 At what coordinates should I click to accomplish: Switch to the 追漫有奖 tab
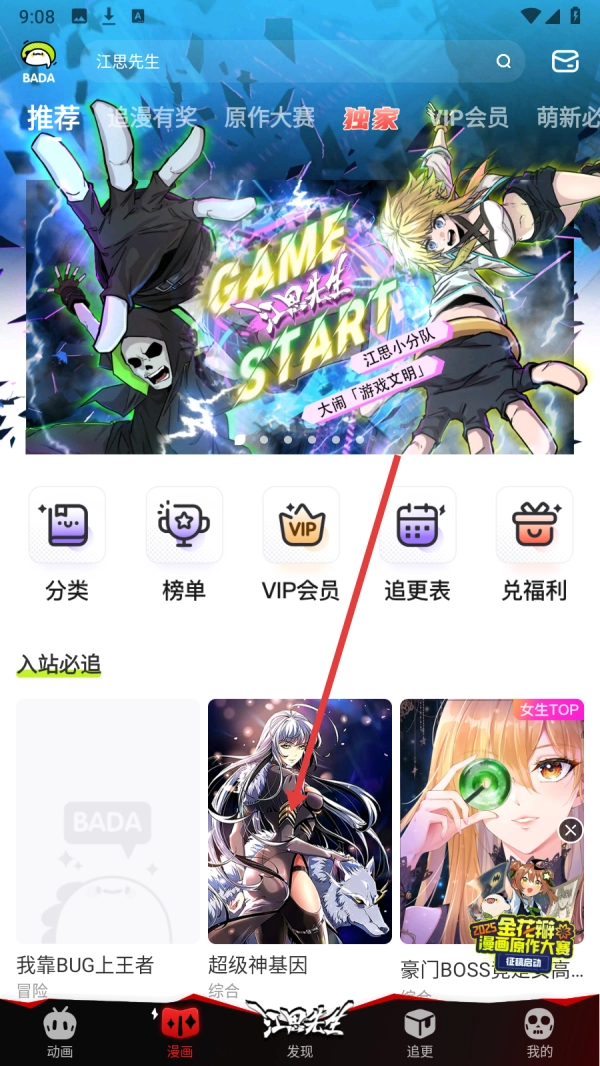click(x=152, y=118)
